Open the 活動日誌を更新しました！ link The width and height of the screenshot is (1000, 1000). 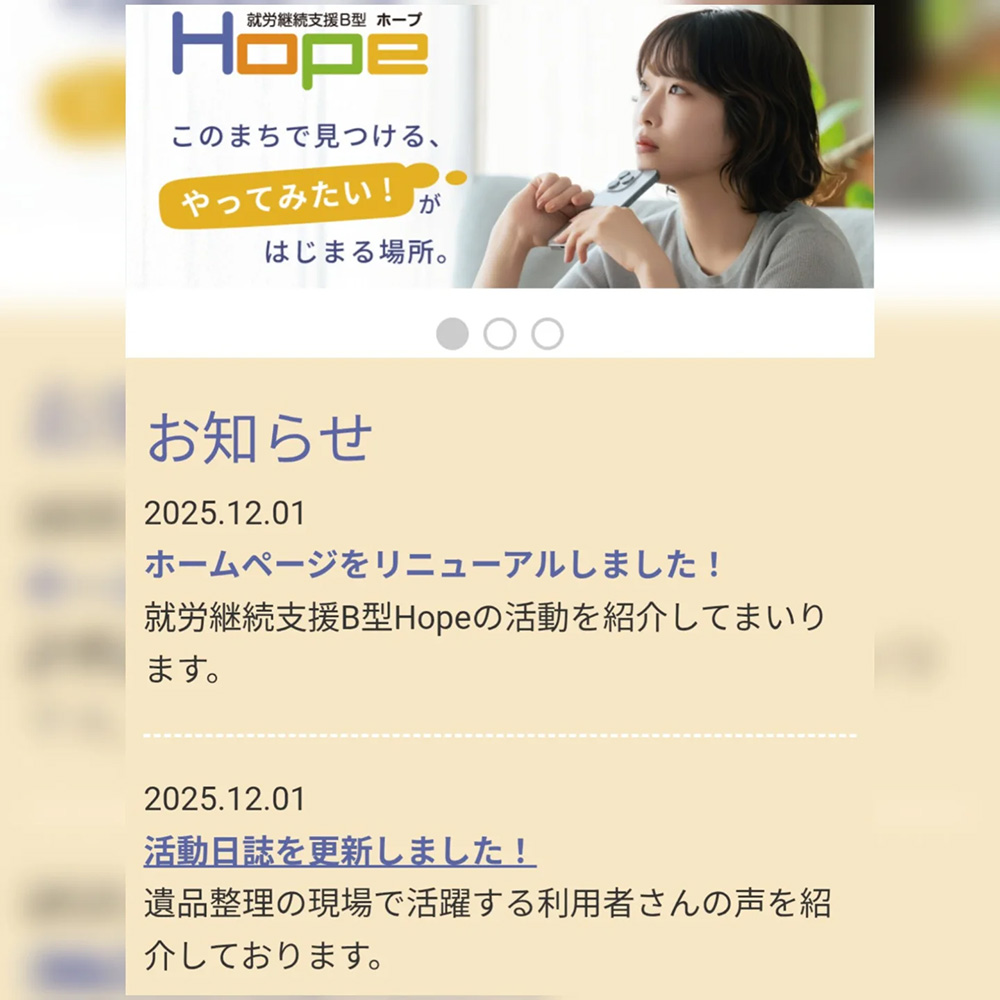tap(340, 852)
